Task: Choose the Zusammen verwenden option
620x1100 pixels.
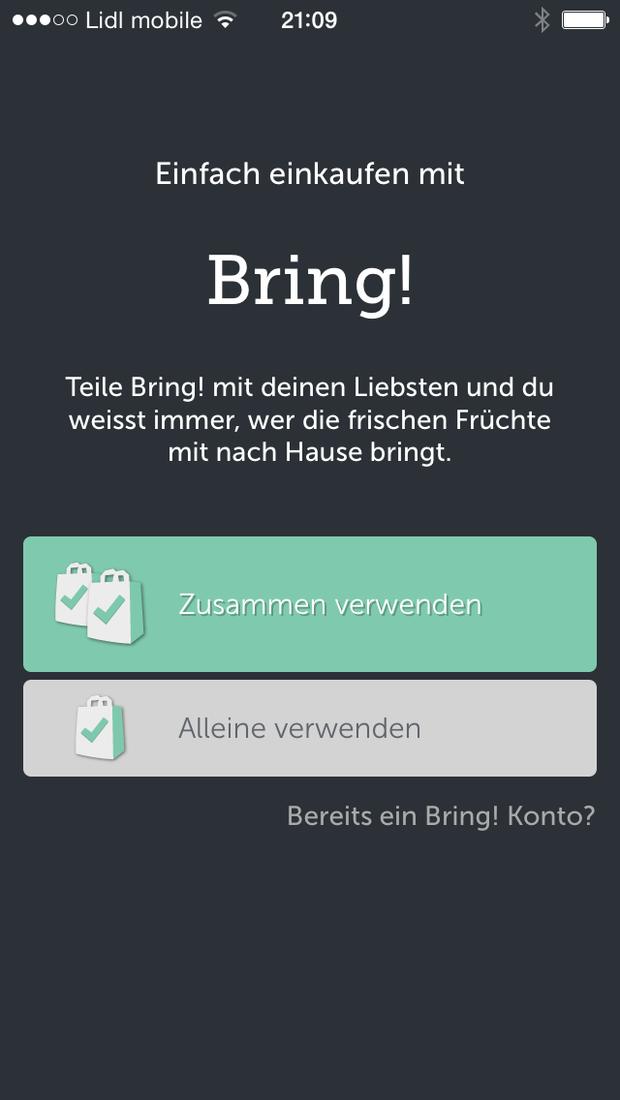Action: click(310, 604)
